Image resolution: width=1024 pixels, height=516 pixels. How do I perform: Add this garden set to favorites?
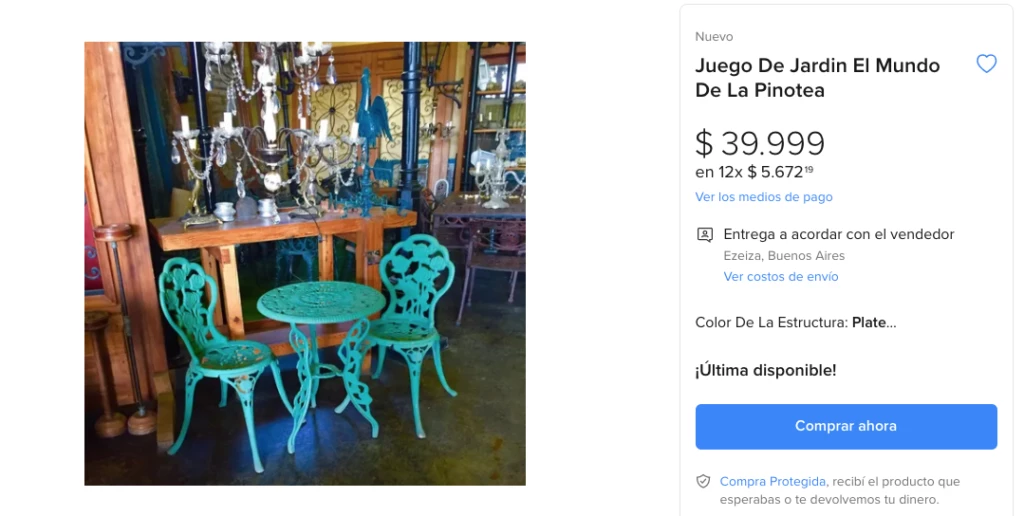[x=986, y=64]
